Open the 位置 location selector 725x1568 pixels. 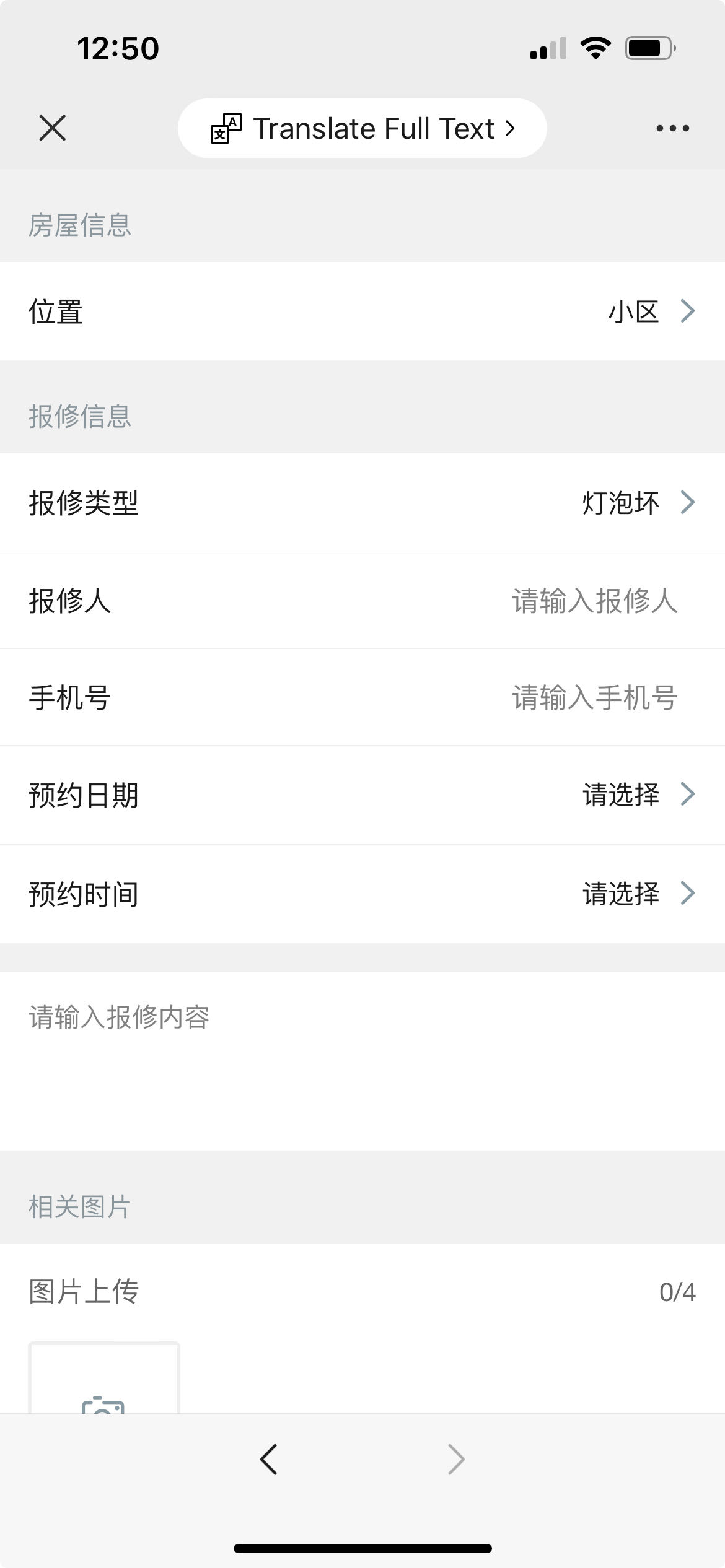point(651,311)
